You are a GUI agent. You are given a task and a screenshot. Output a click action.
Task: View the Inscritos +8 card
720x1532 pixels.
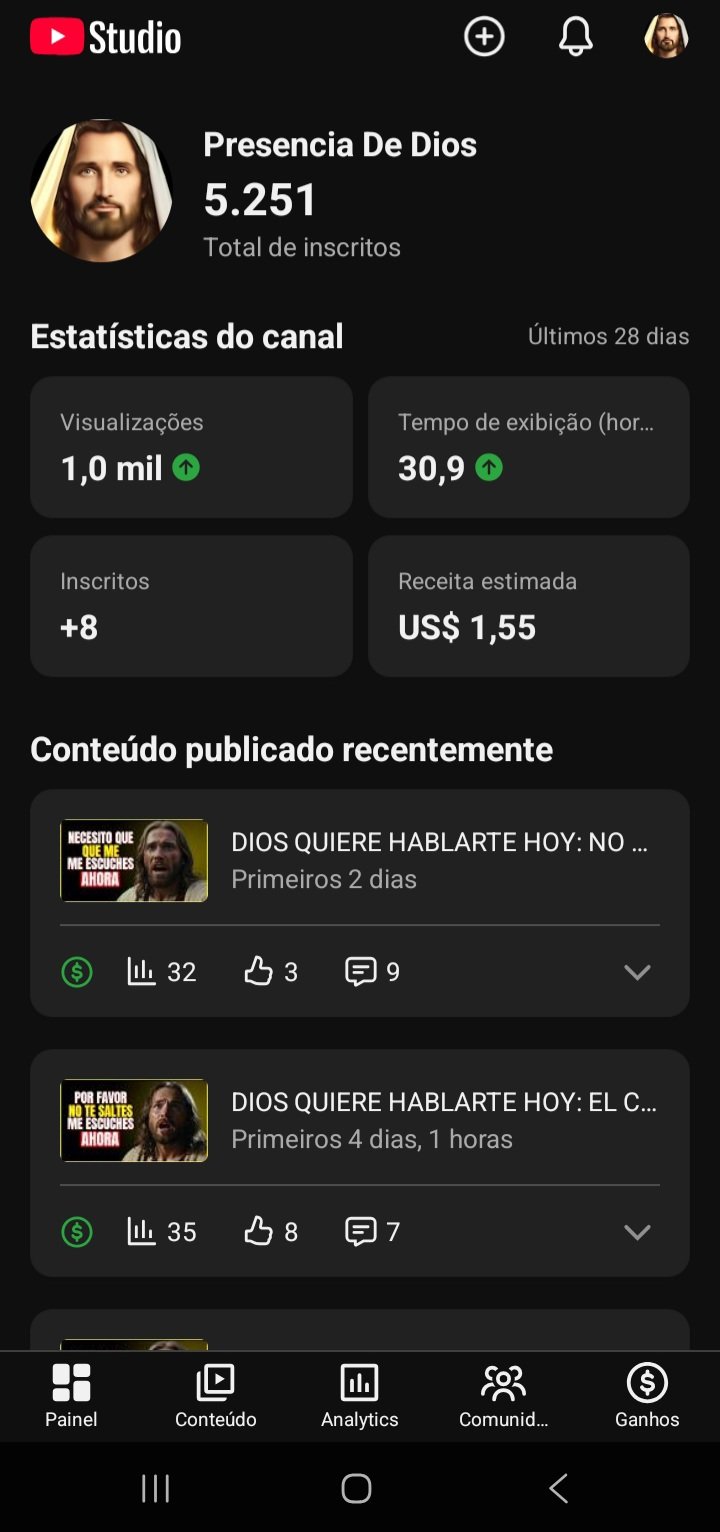[x=191, y=606]
